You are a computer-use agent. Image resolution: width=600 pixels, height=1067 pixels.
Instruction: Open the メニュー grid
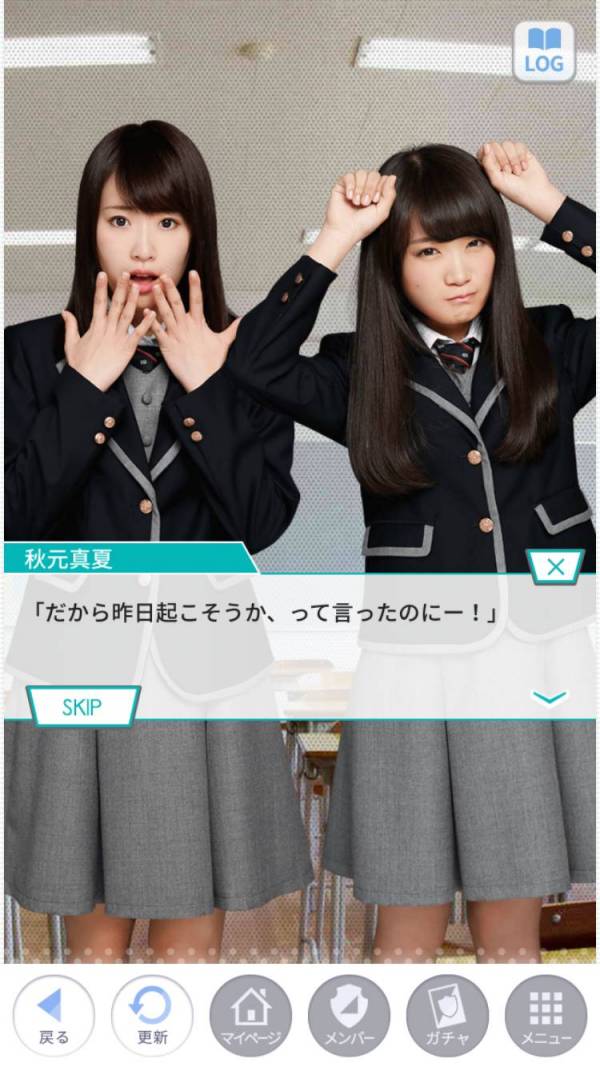point(545,1015)
